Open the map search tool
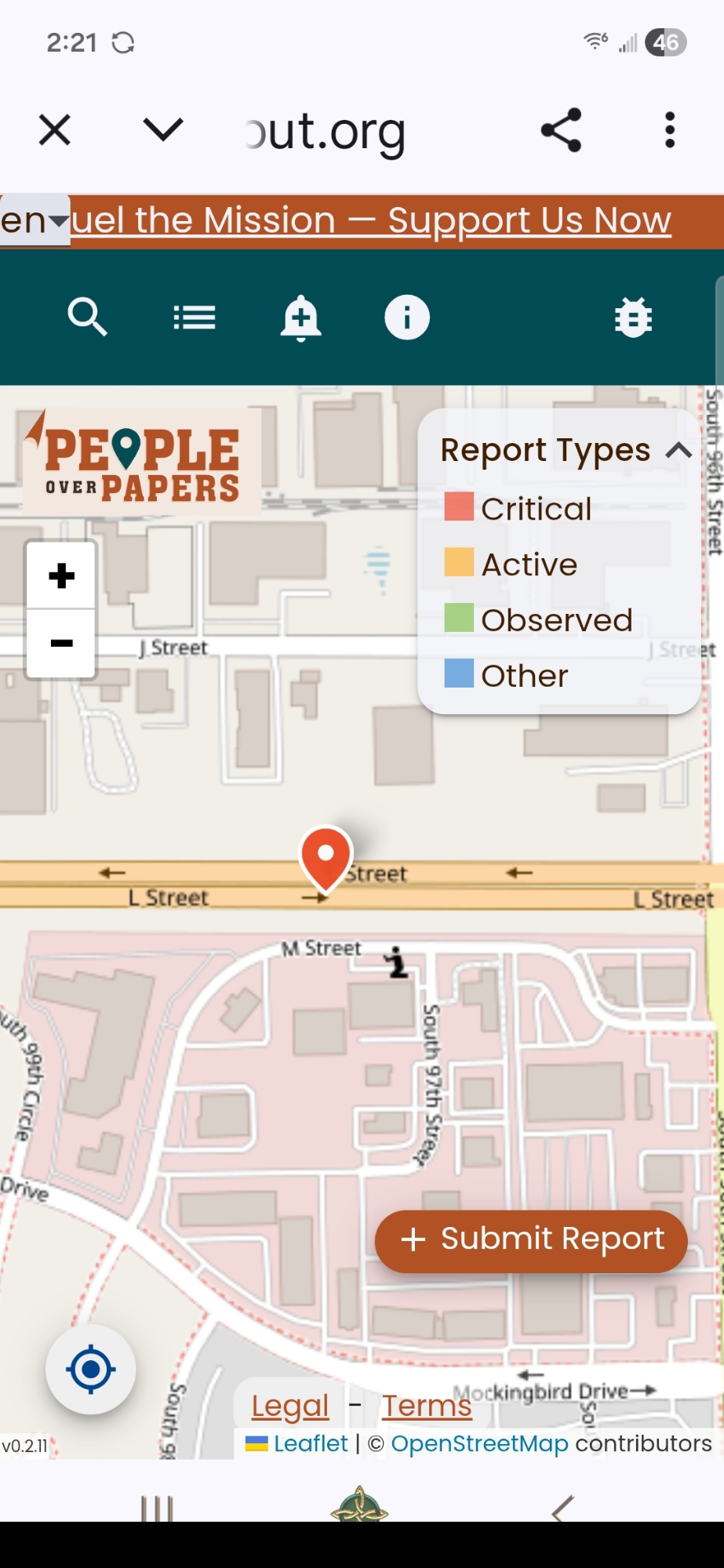The height and width of the screenshot is (1568, 724). 87,318
